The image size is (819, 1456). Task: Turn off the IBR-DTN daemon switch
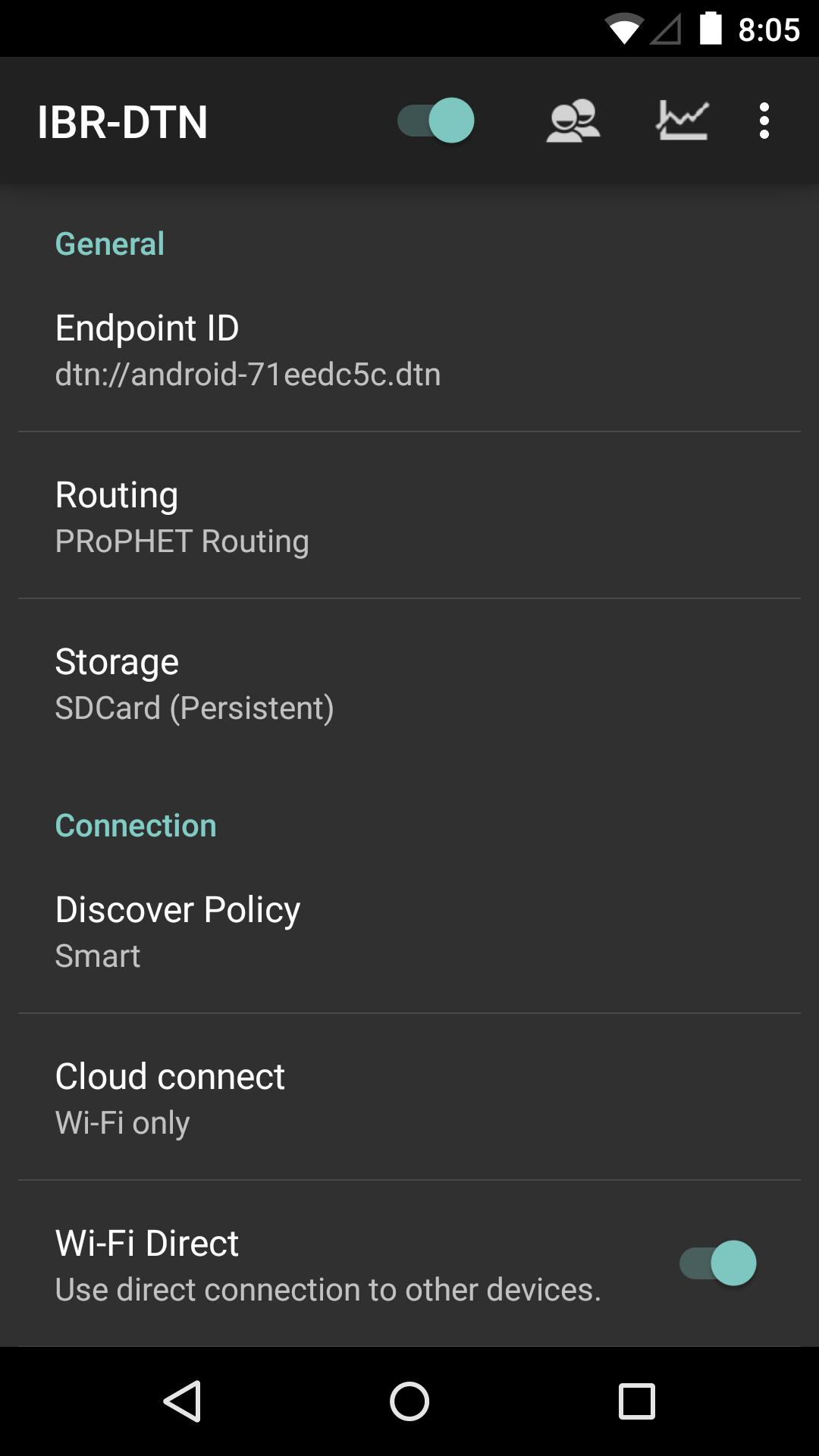[436, 121]
